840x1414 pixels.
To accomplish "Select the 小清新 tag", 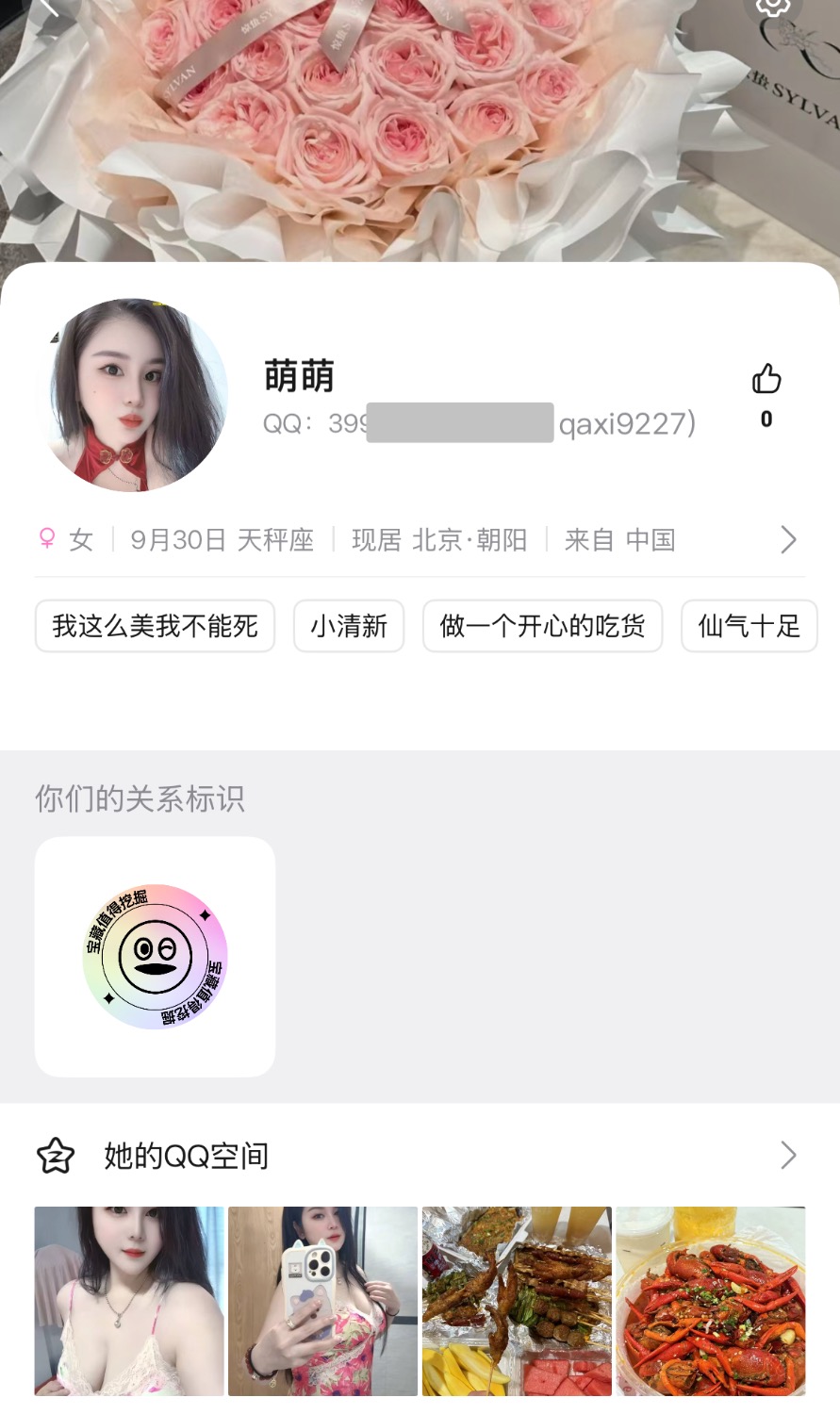I will [x=349, y=626].
